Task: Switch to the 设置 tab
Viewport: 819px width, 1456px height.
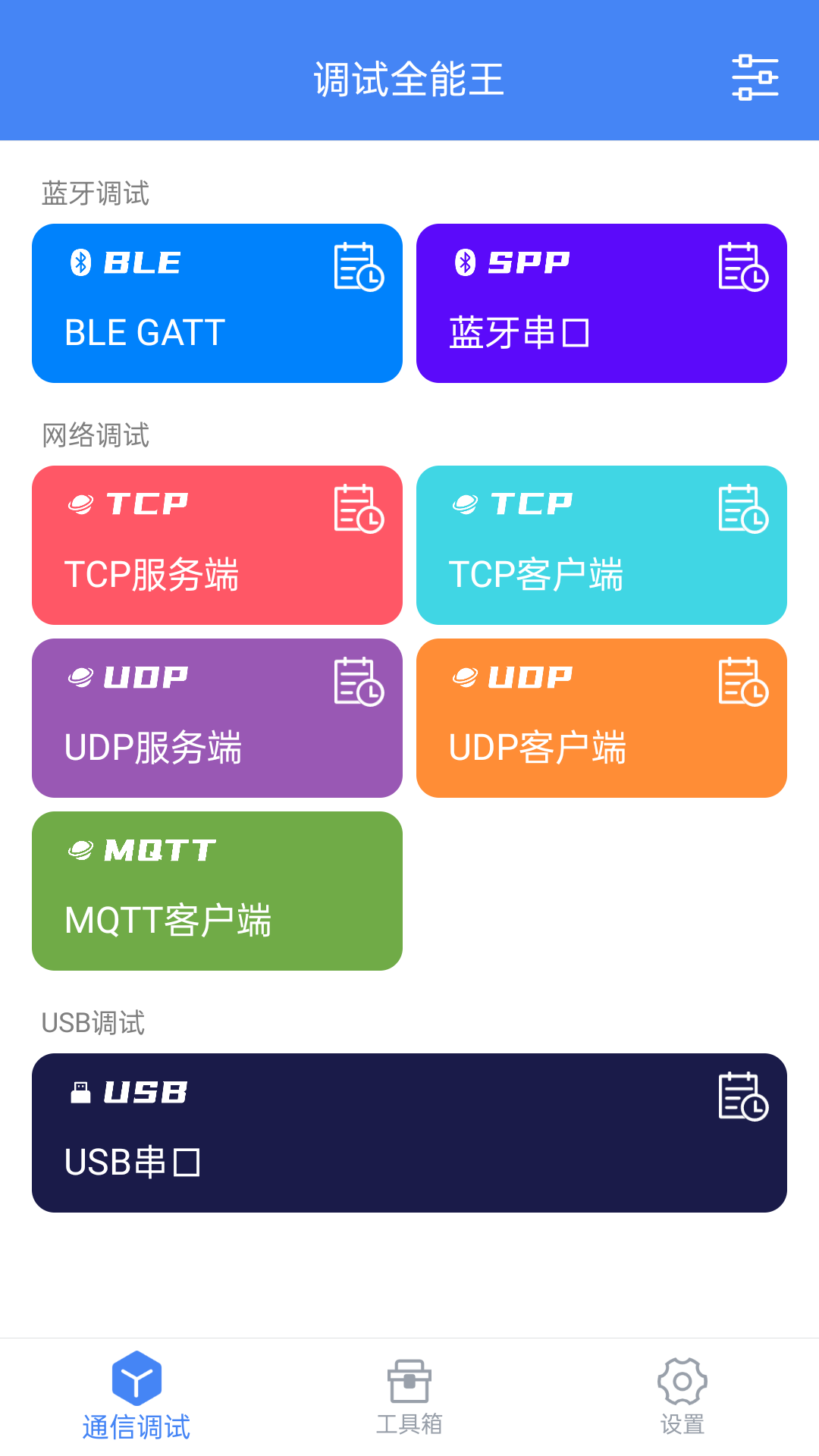Action: (x=681, y=1403)
